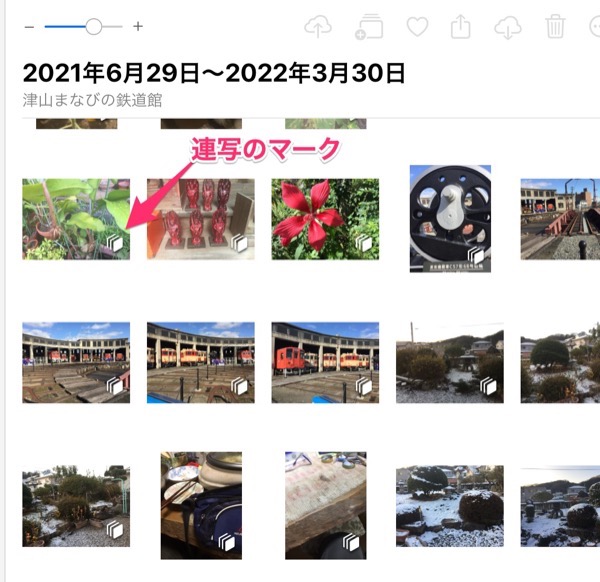Tap the thumbnail size slider knob
The height and width of the screenshot is (582, 600).
(x=93, y=27)
